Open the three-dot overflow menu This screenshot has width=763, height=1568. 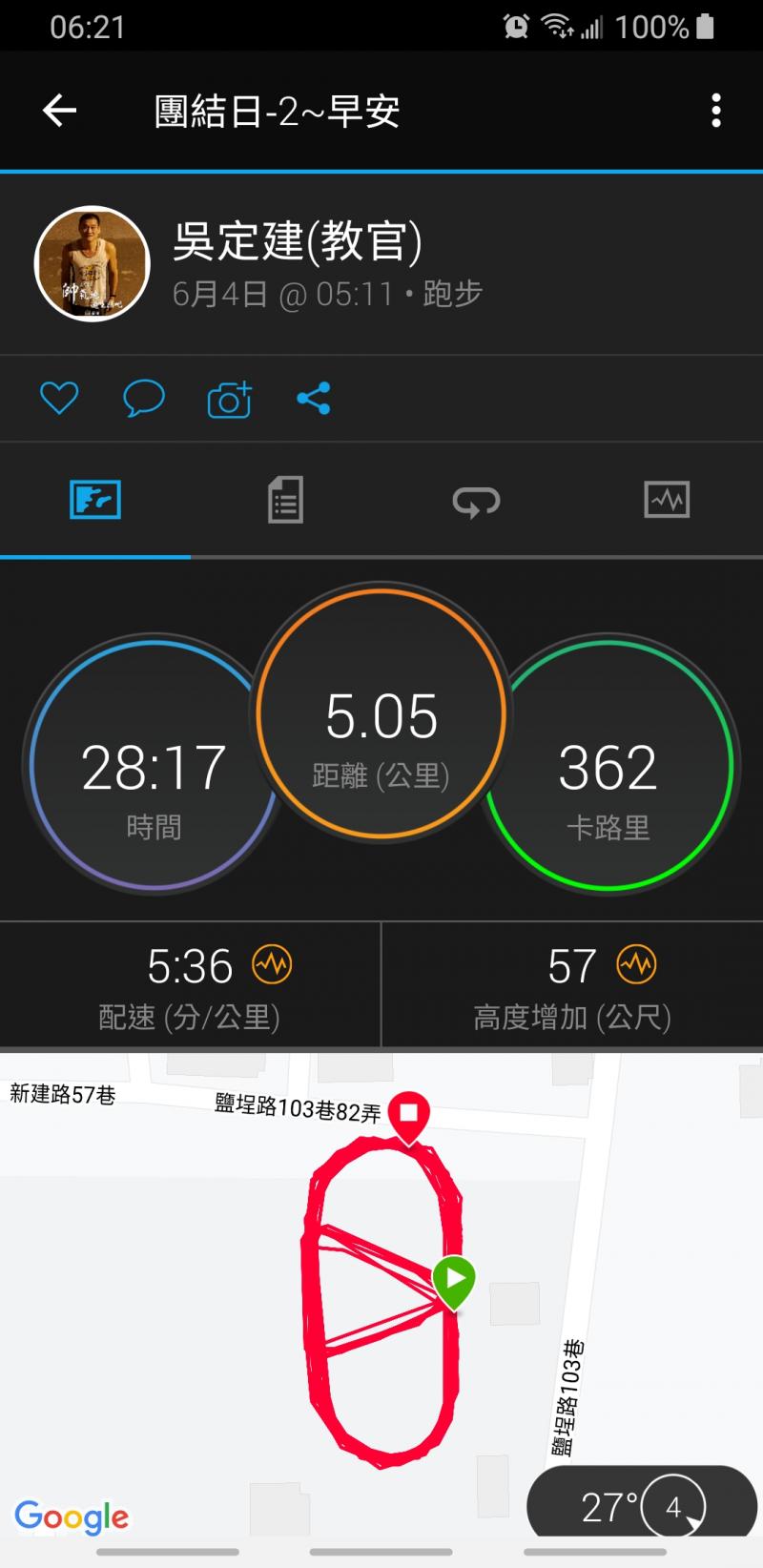pos(715,111)
